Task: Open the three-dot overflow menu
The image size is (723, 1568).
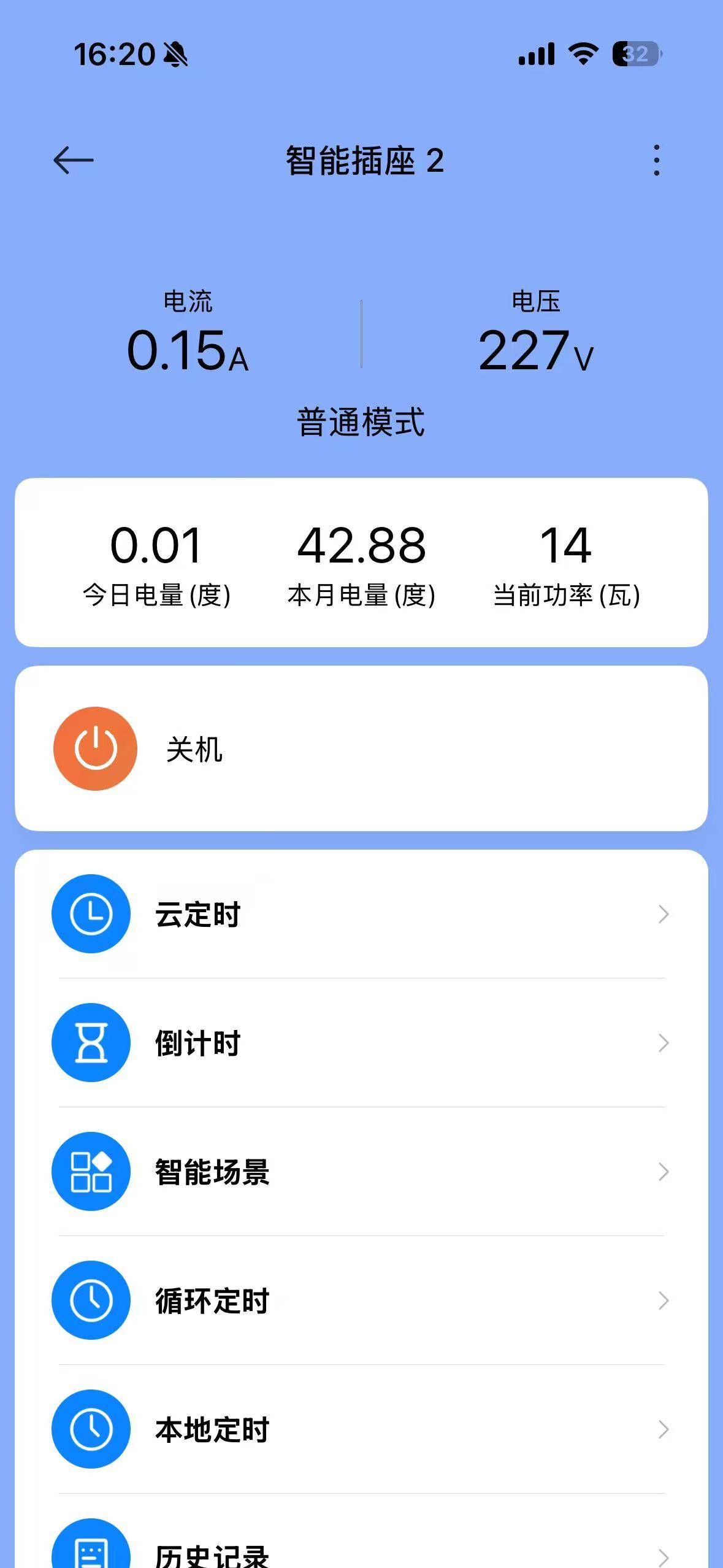Action: pos(656,161)
